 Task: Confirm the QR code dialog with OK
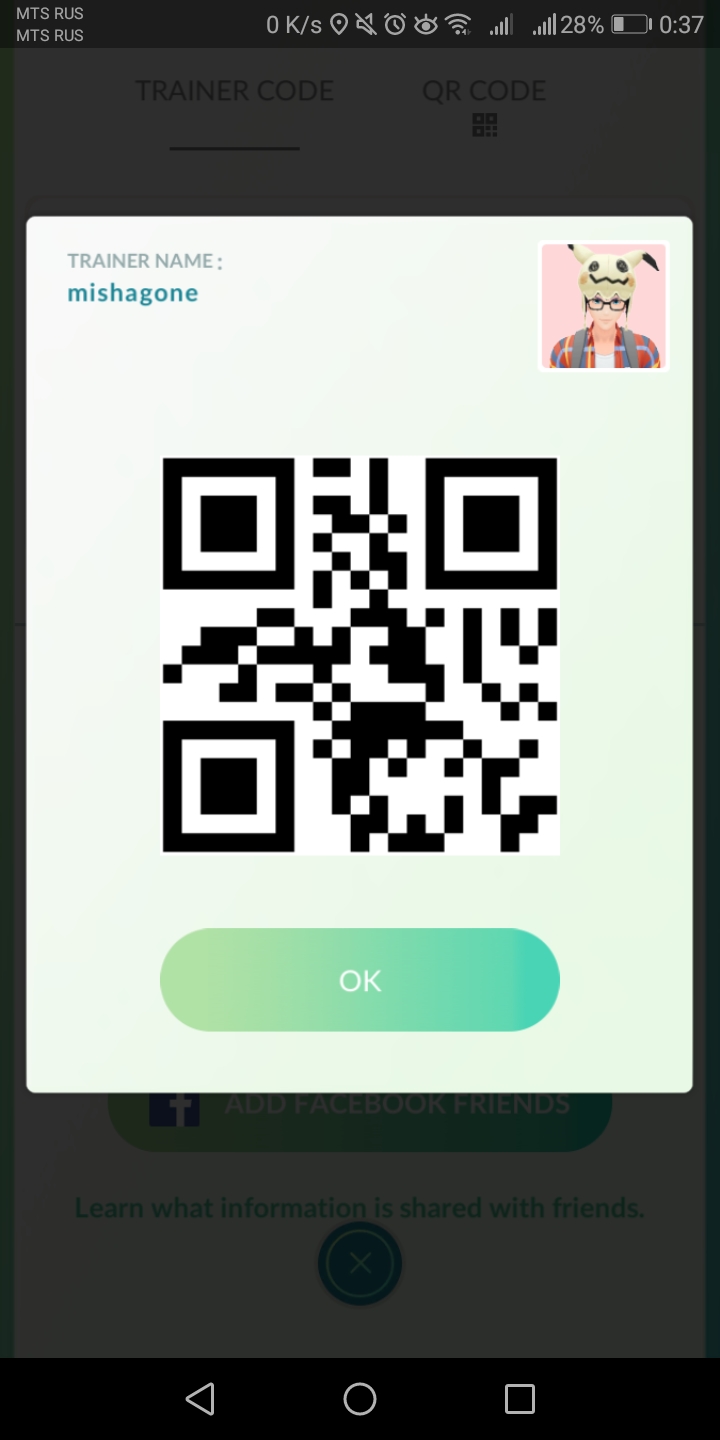pyautogui.click(x=360, y=980)
